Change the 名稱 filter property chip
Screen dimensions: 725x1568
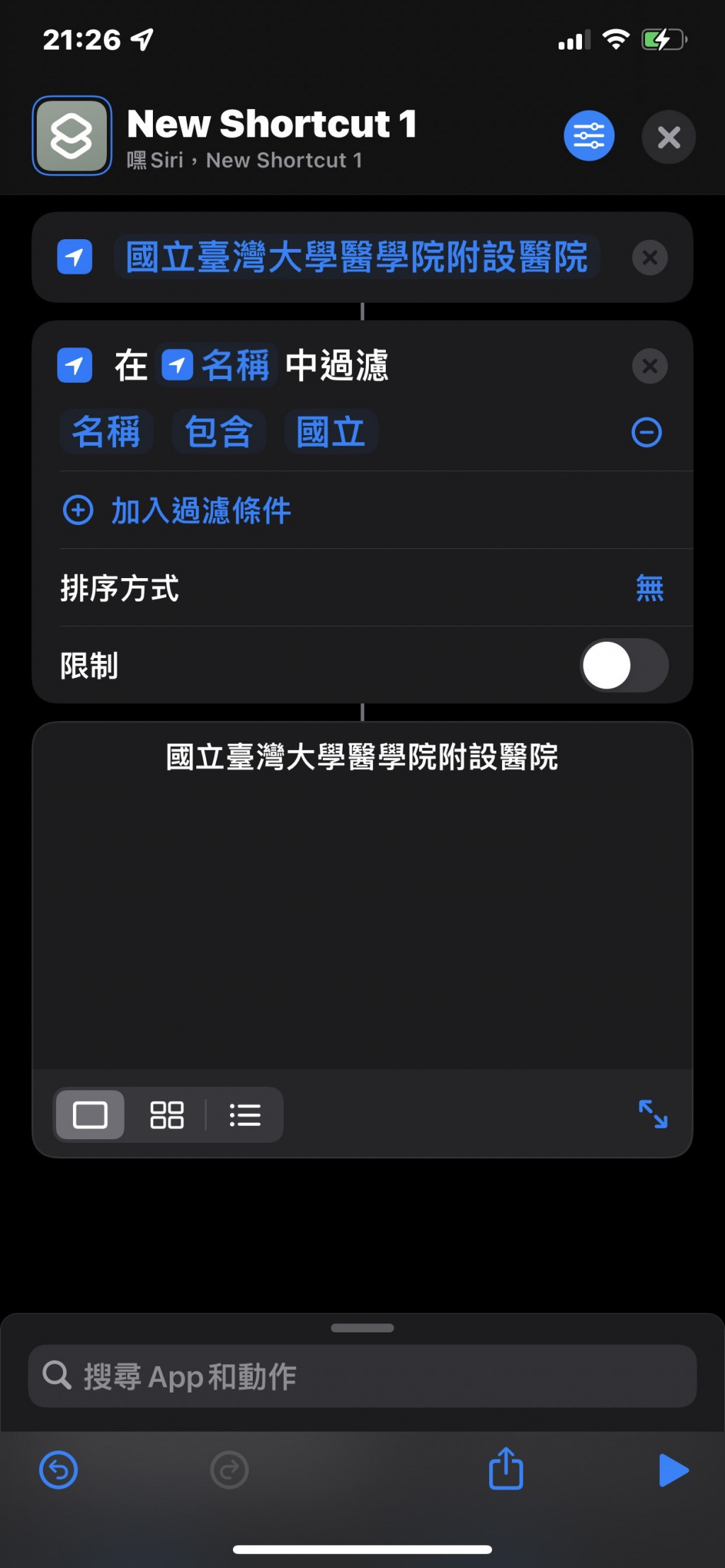106,432
